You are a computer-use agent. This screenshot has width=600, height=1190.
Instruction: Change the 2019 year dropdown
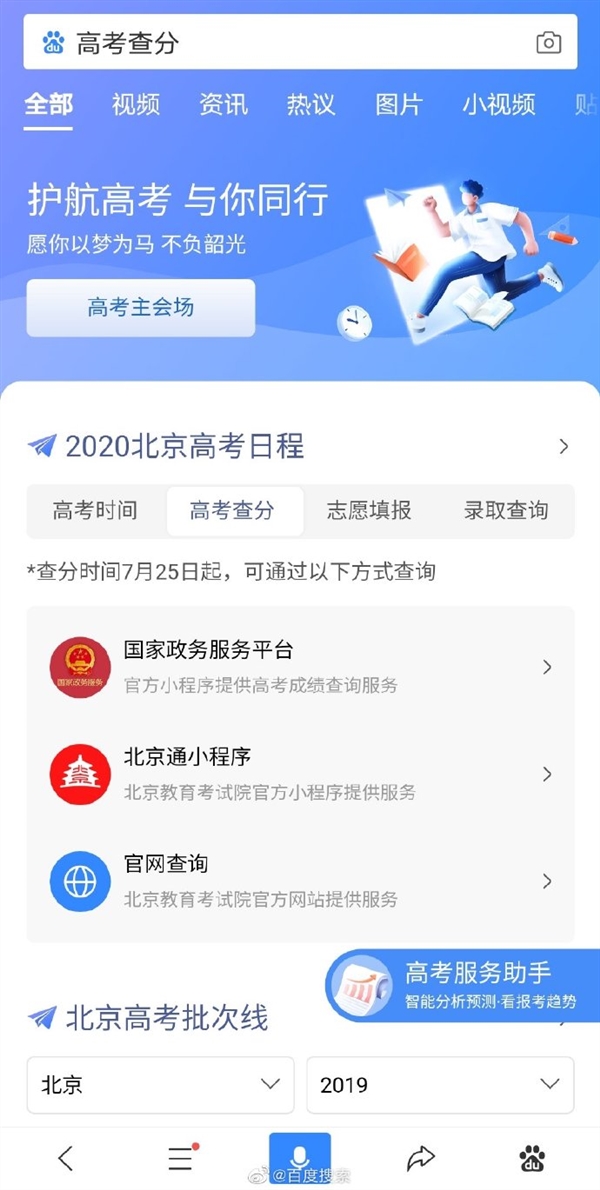coord(440,1084)
